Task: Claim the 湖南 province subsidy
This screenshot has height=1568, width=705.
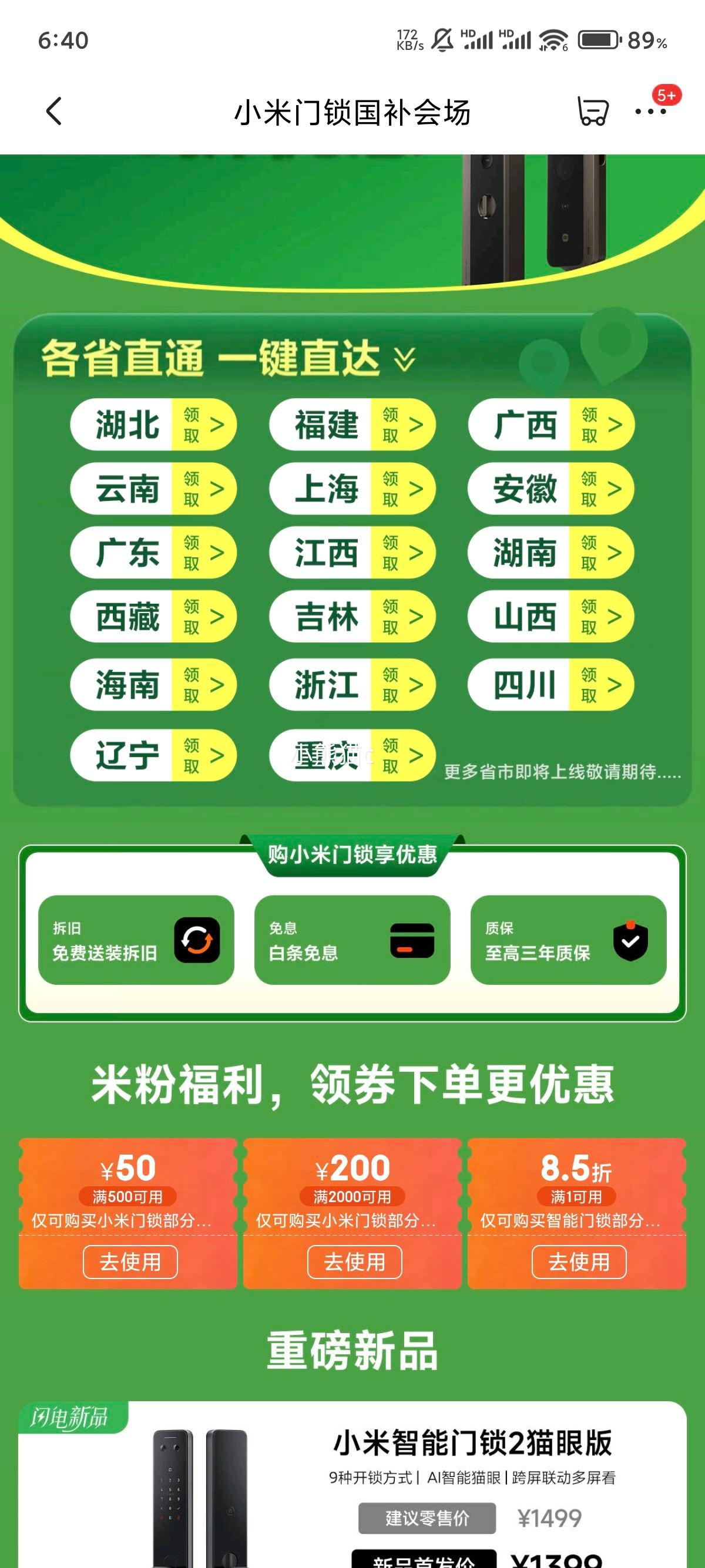Action: click(x=551, y=553)
